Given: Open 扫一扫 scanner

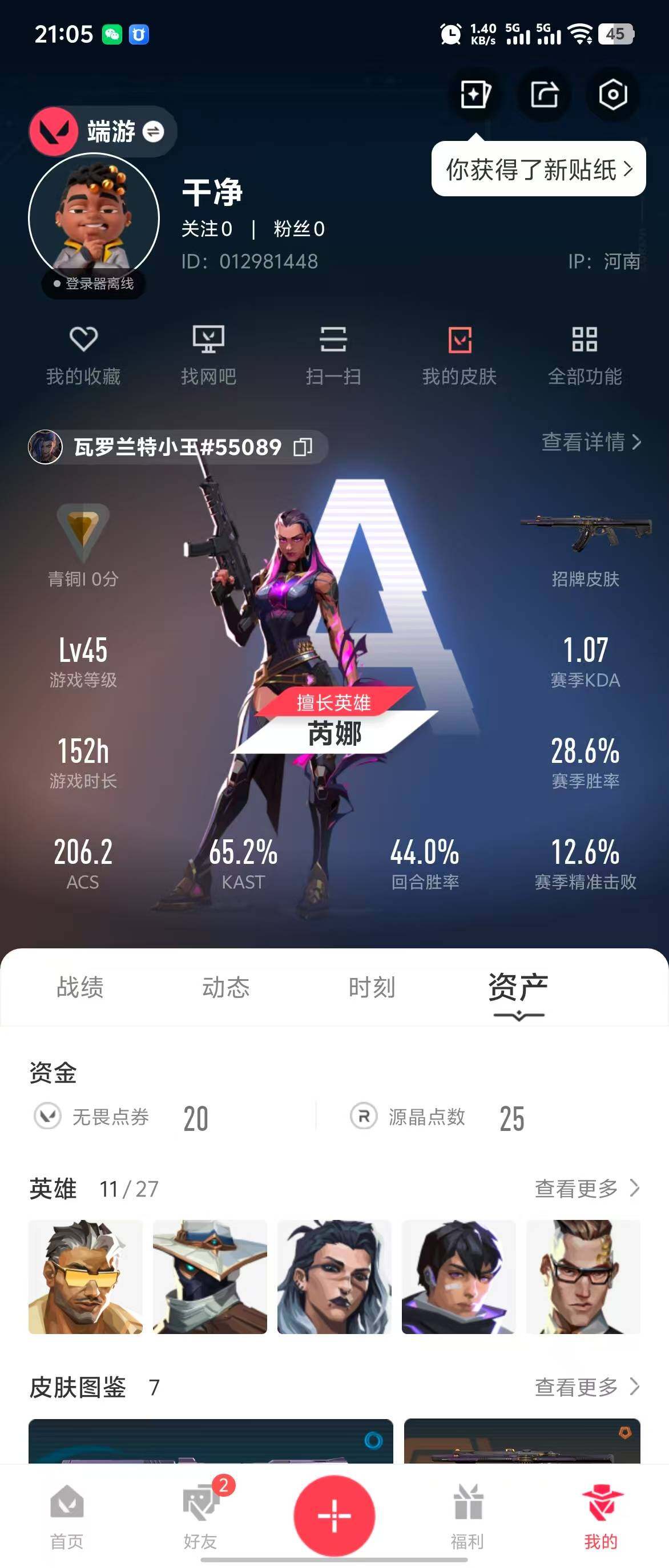Looking at the screenshot, I should [333, 356].
